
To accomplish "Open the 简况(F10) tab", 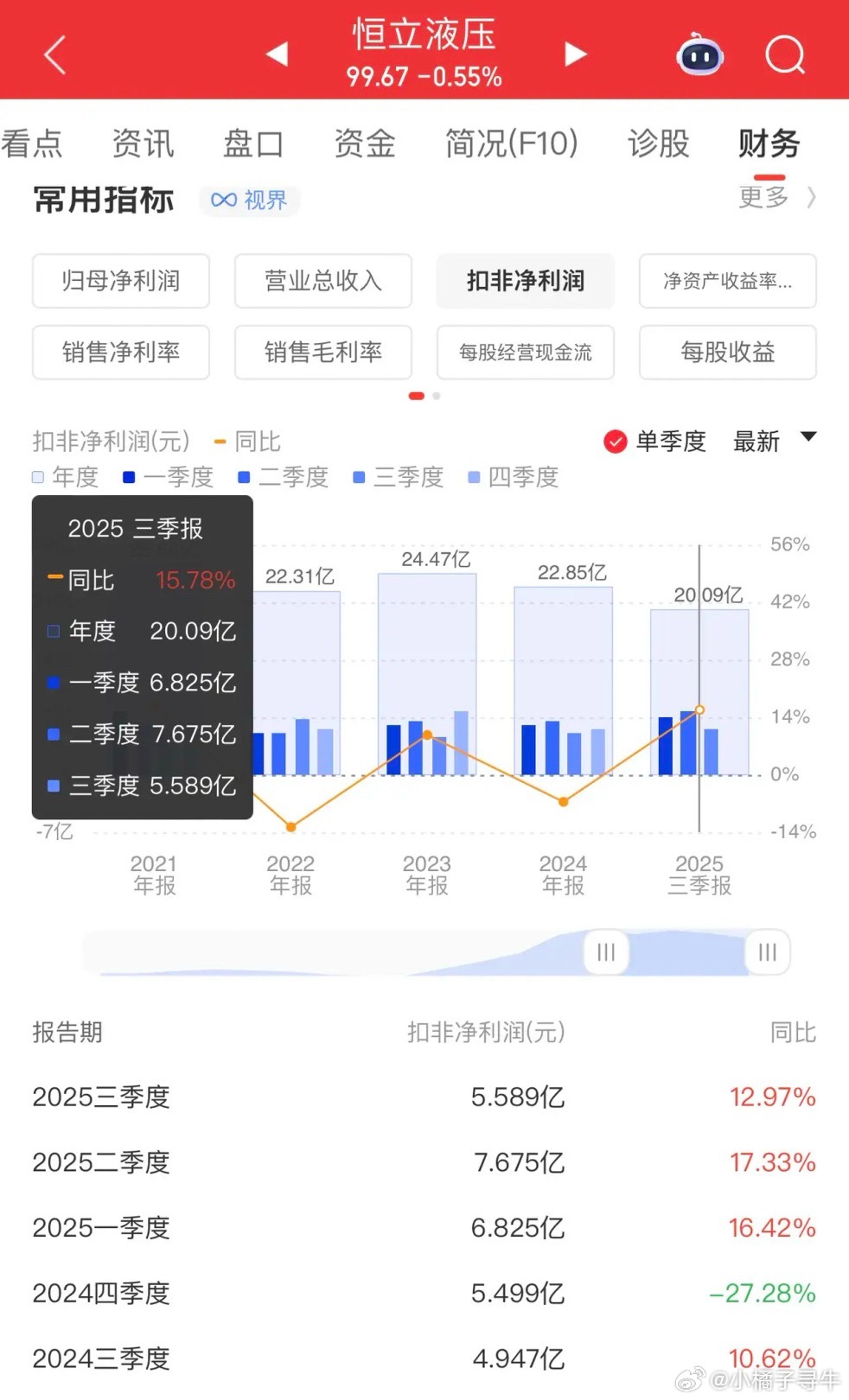I will pyautogui.click(x=513, y=143).
